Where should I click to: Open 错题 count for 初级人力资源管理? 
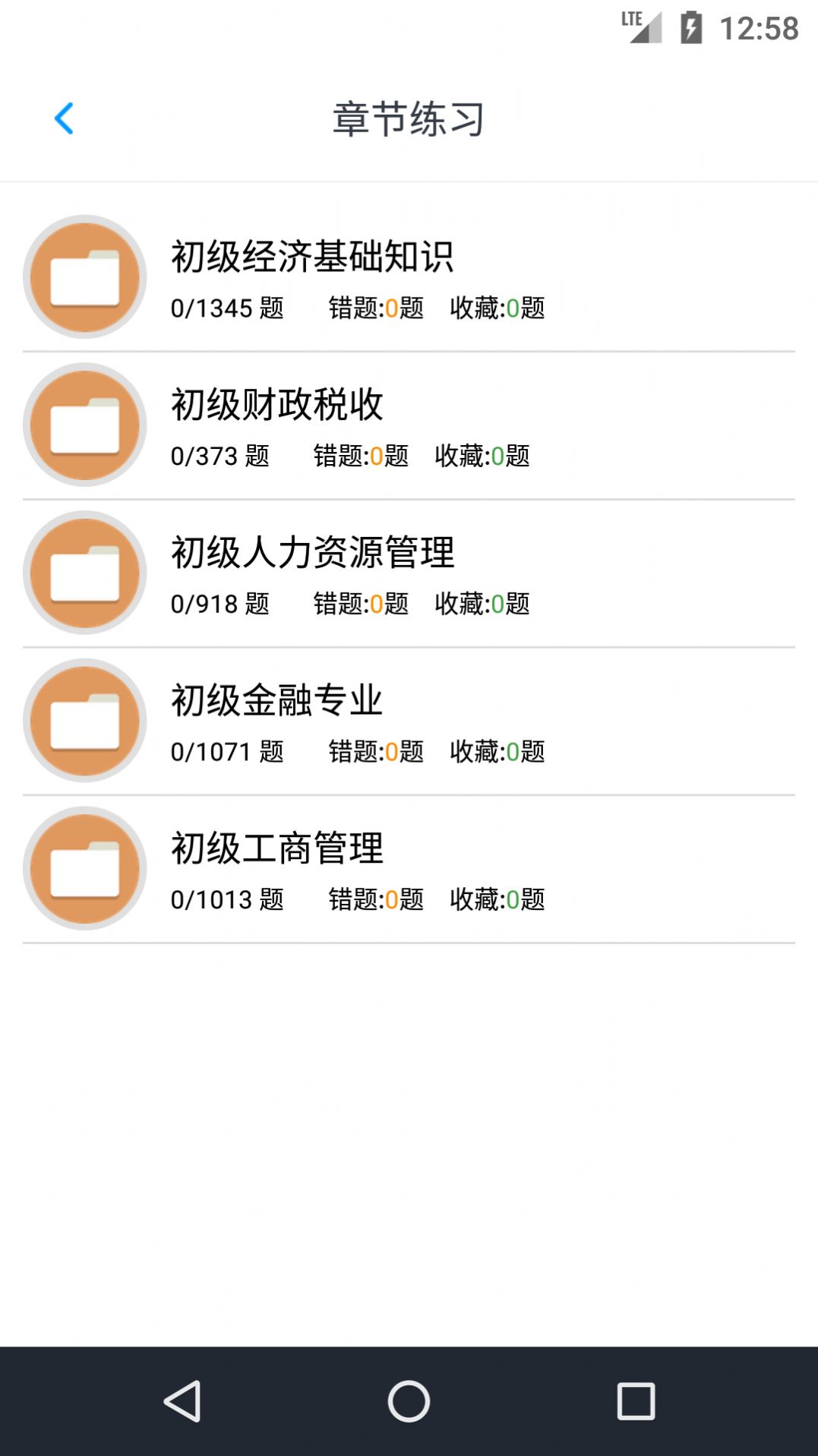[x=362, y=605]
